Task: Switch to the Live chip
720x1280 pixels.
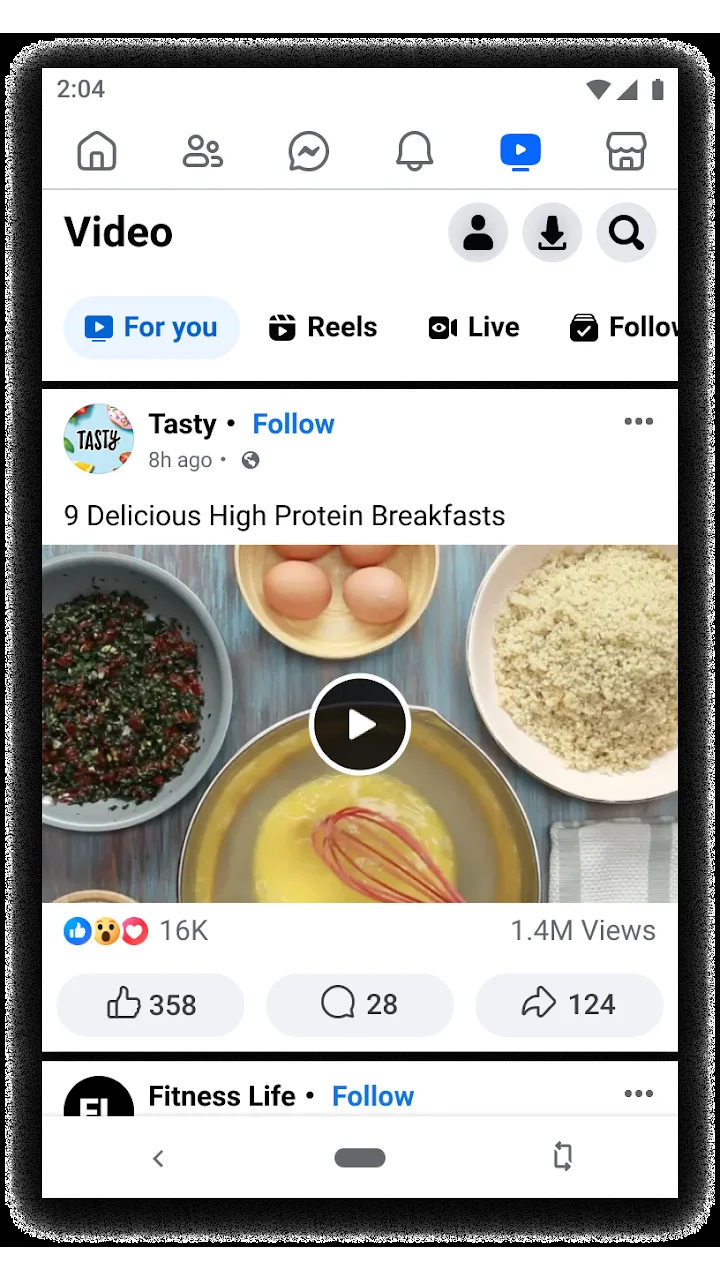Action: click(474, 327)
